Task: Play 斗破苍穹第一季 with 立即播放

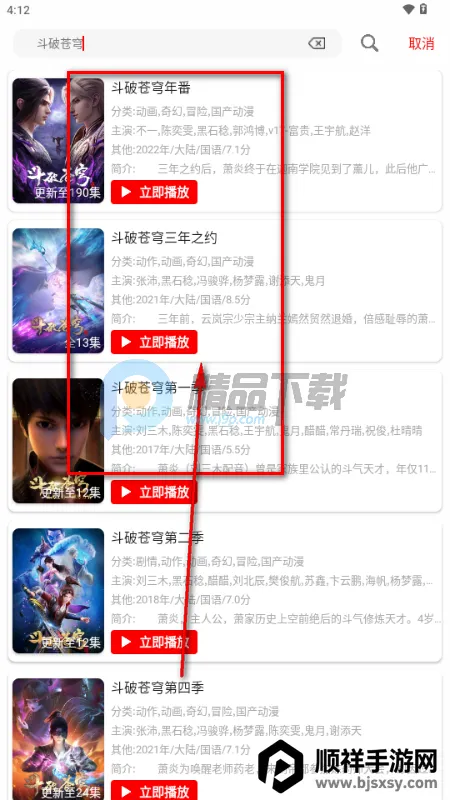Action: [154, 492]
